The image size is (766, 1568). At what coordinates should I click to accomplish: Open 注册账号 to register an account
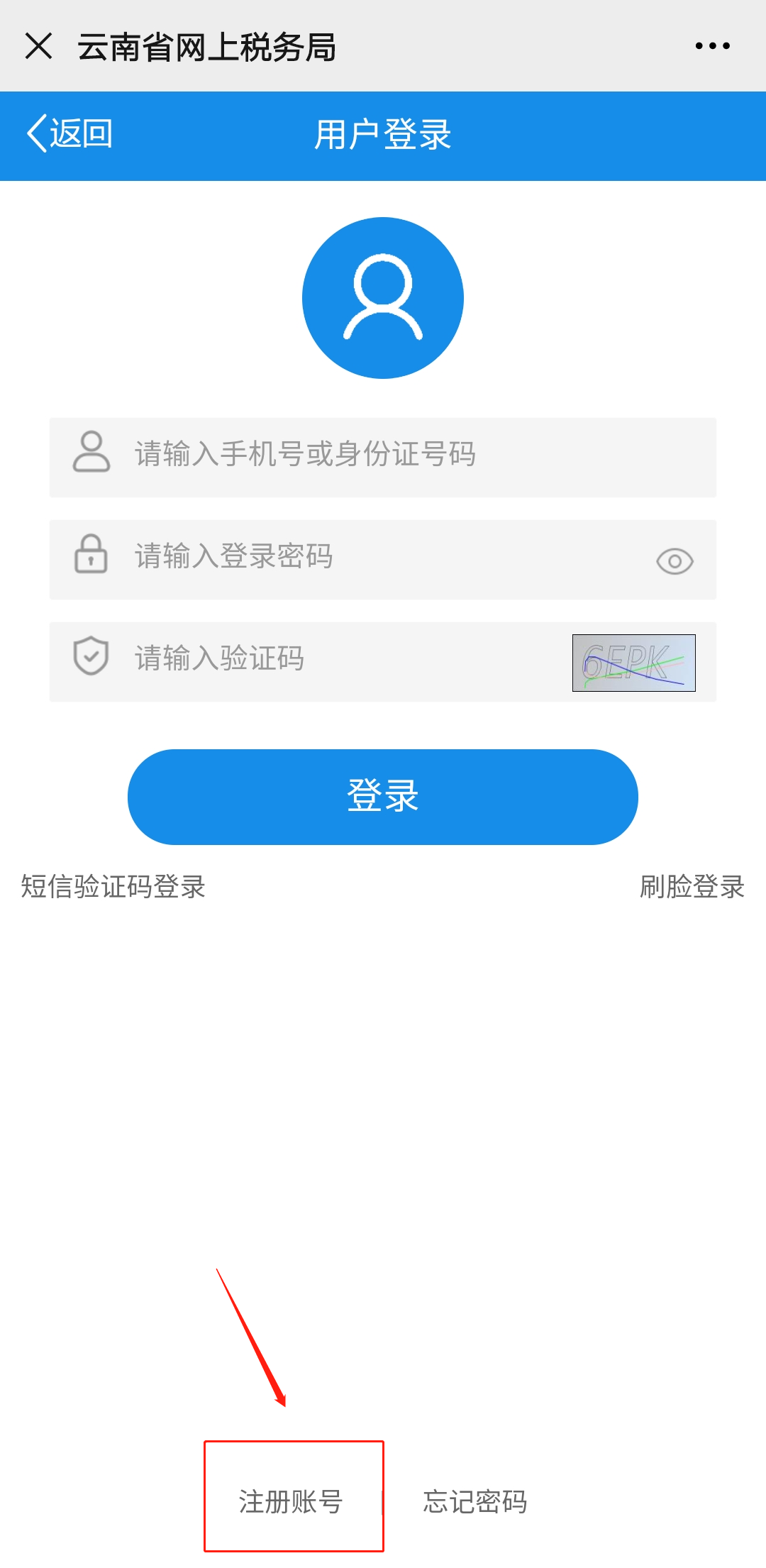pos(291,1502)
